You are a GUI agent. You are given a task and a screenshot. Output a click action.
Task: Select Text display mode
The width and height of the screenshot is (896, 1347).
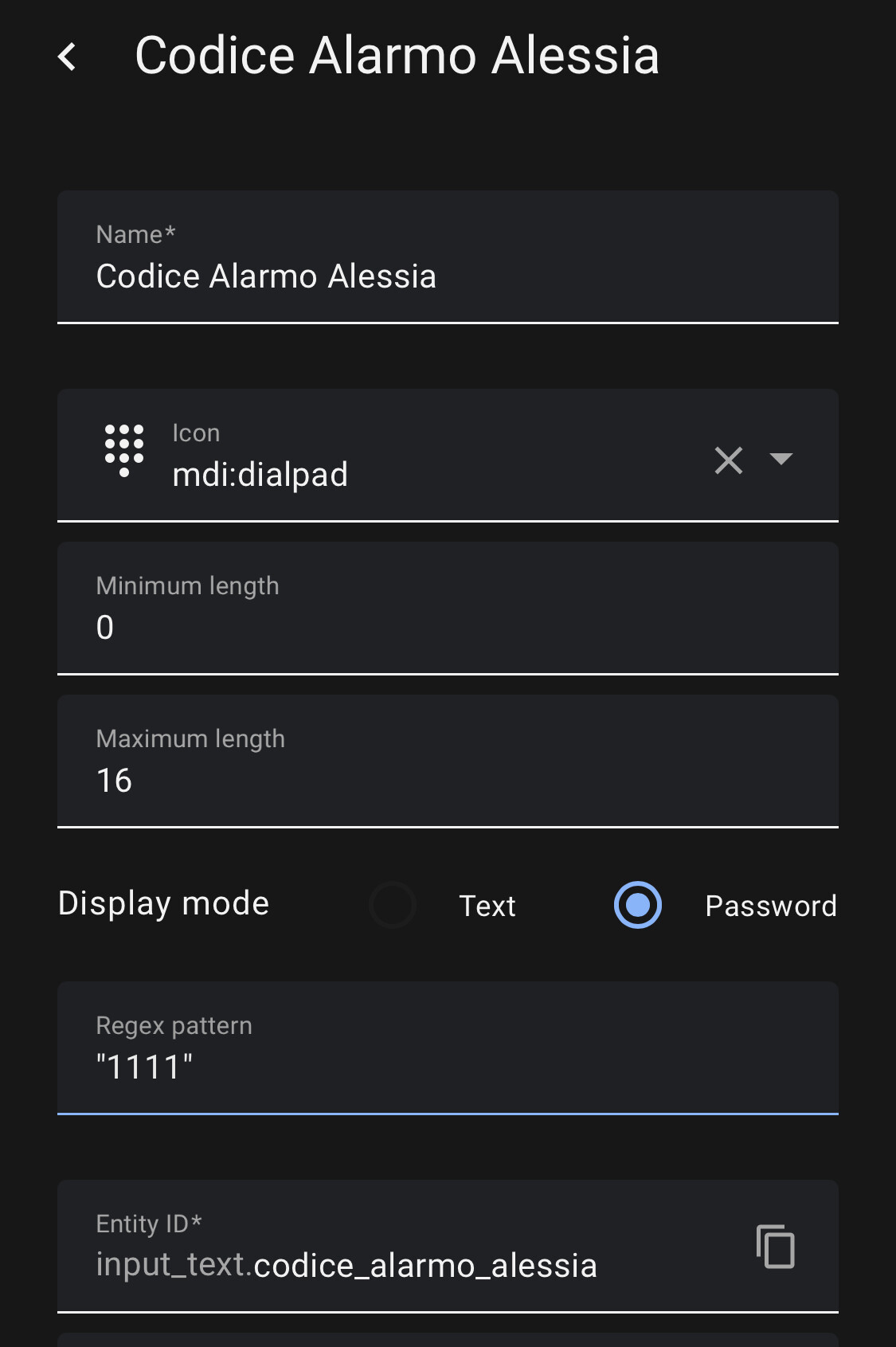point(393,905)
